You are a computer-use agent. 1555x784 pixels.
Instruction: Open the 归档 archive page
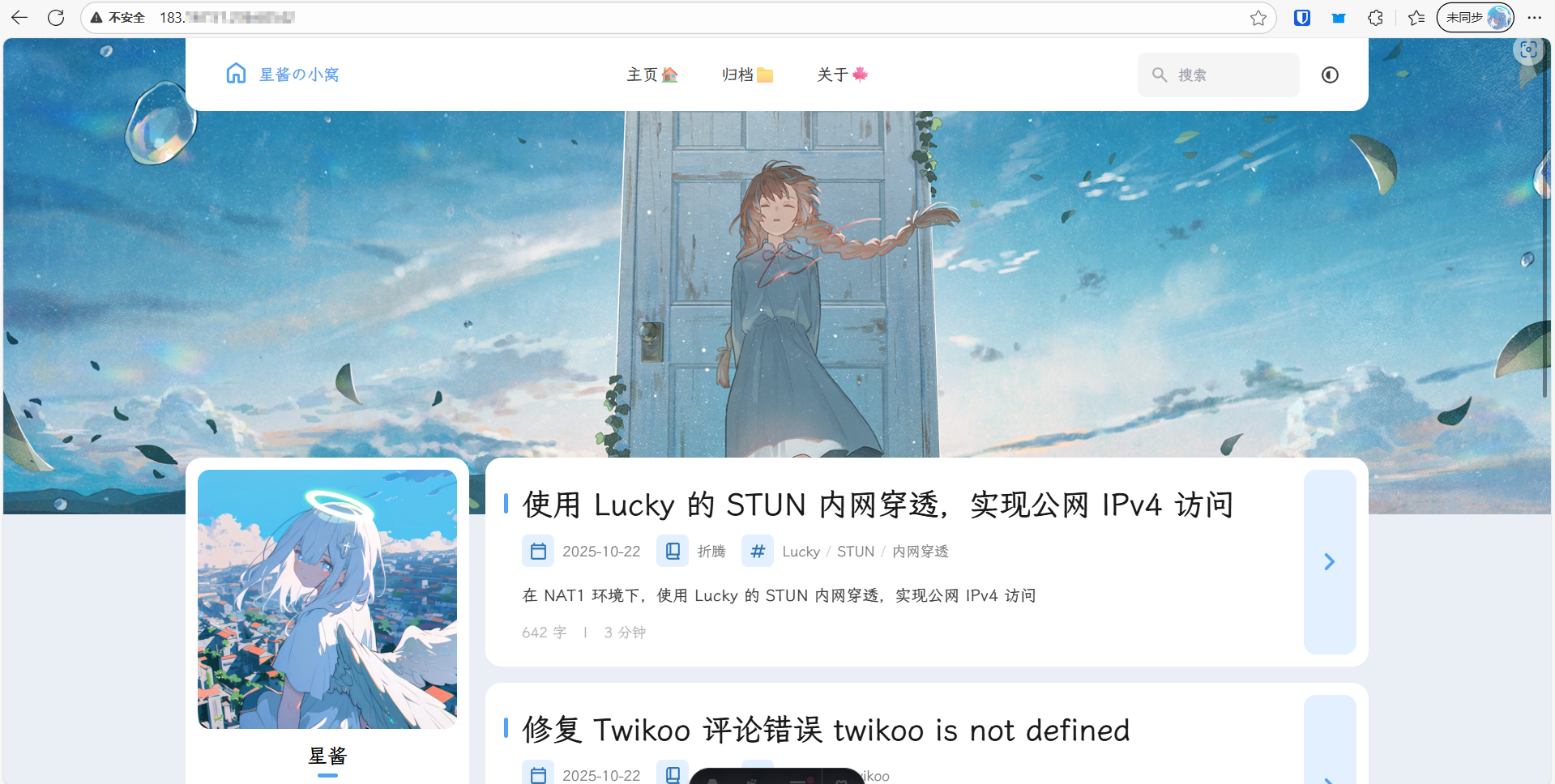[x=746, y=75]
